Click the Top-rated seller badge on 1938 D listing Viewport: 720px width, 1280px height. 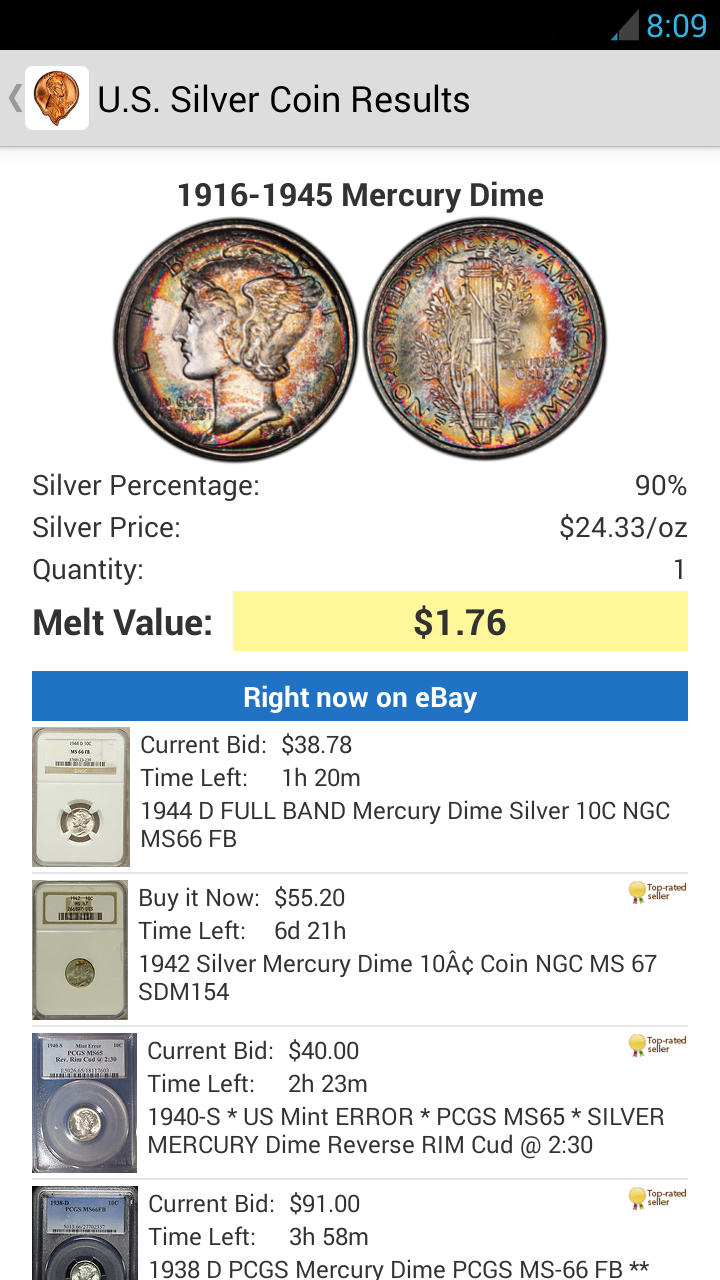click(x=655, y=1199)
